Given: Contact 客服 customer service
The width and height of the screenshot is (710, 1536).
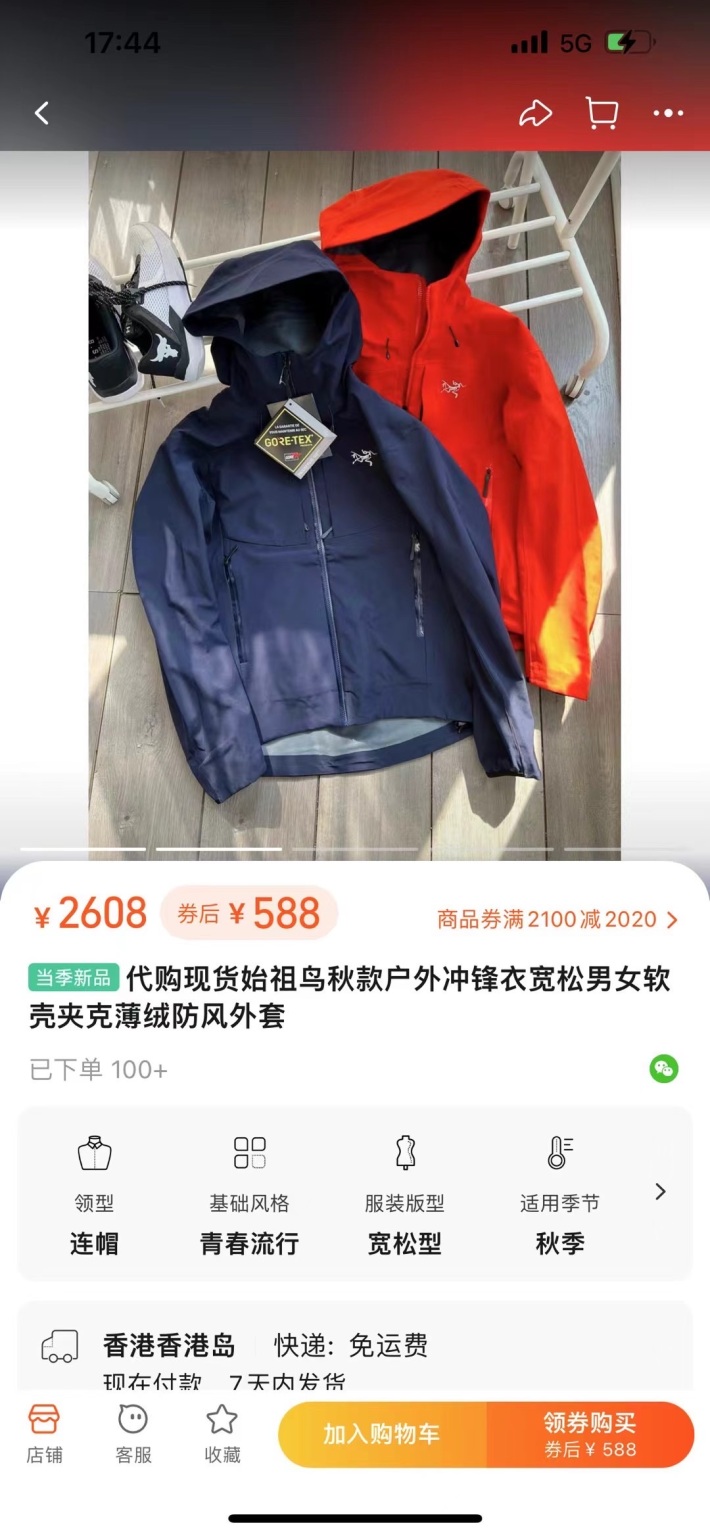Looking at the screenshot, I should coord(133,1433).
